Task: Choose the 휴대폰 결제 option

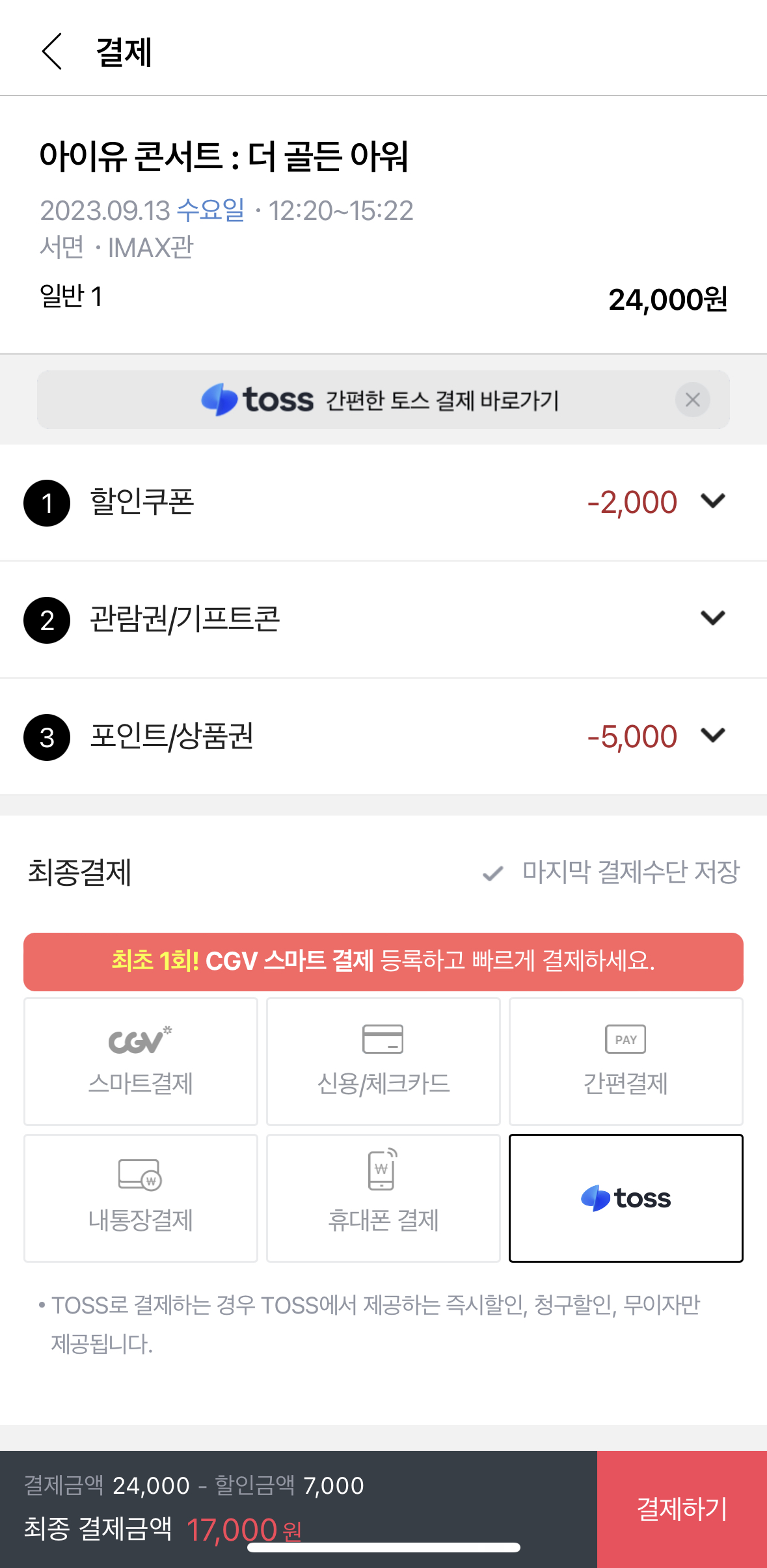Action: point(383,1198)
